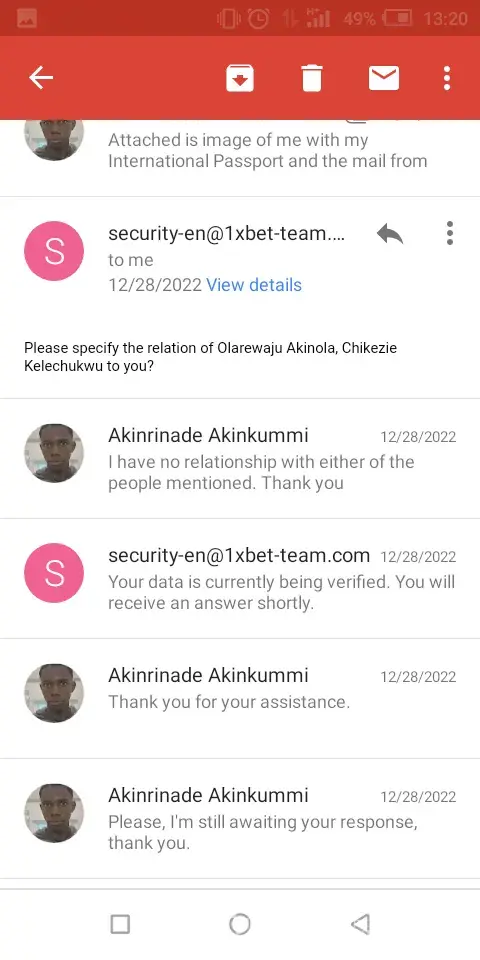480x960 pixels.
Task: Go back using the top arrow
Action: [x=41, y=78]
